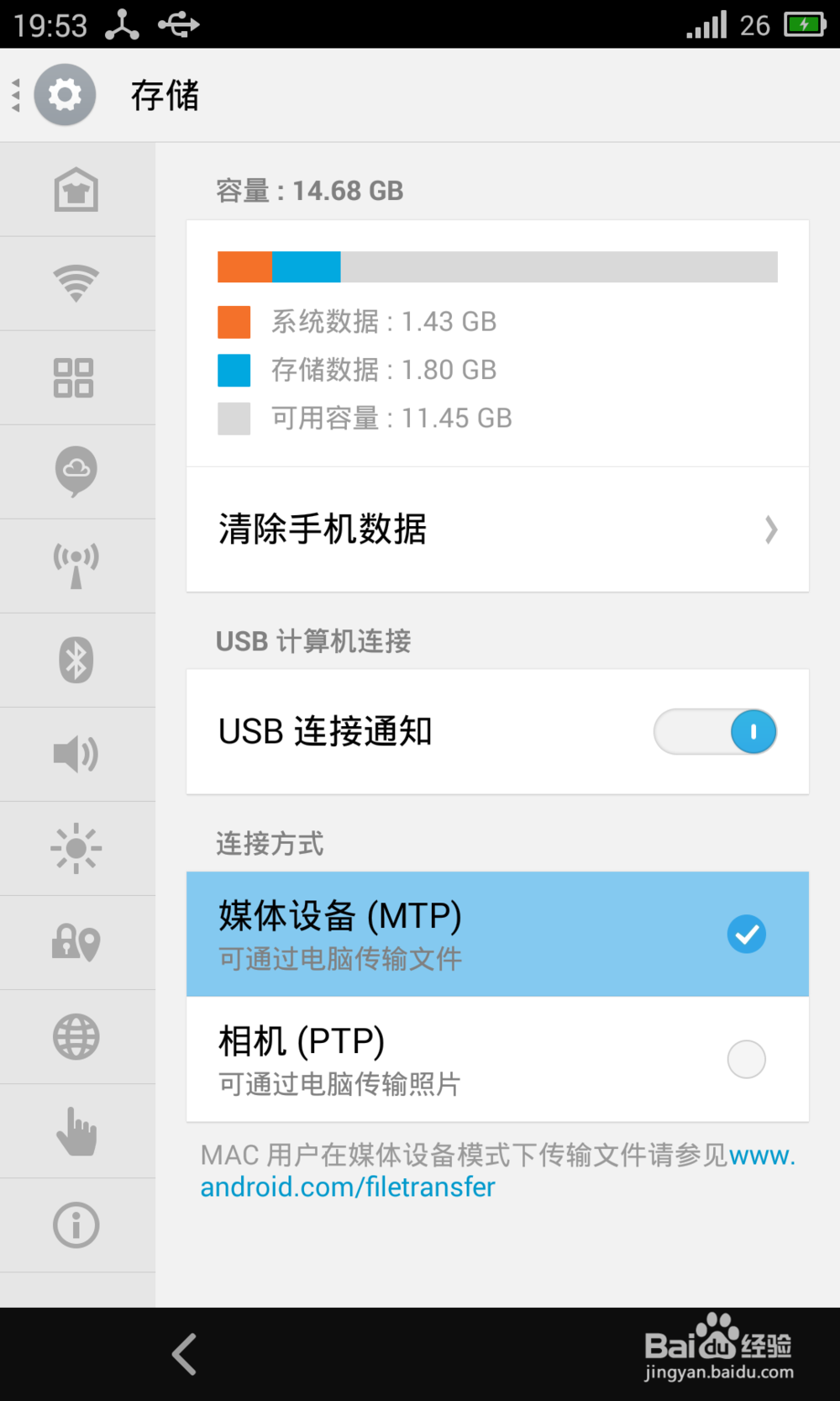Screen dimensions: 840x1401
Task: Open the About info section icon
Action: [x=76, y=1225]
